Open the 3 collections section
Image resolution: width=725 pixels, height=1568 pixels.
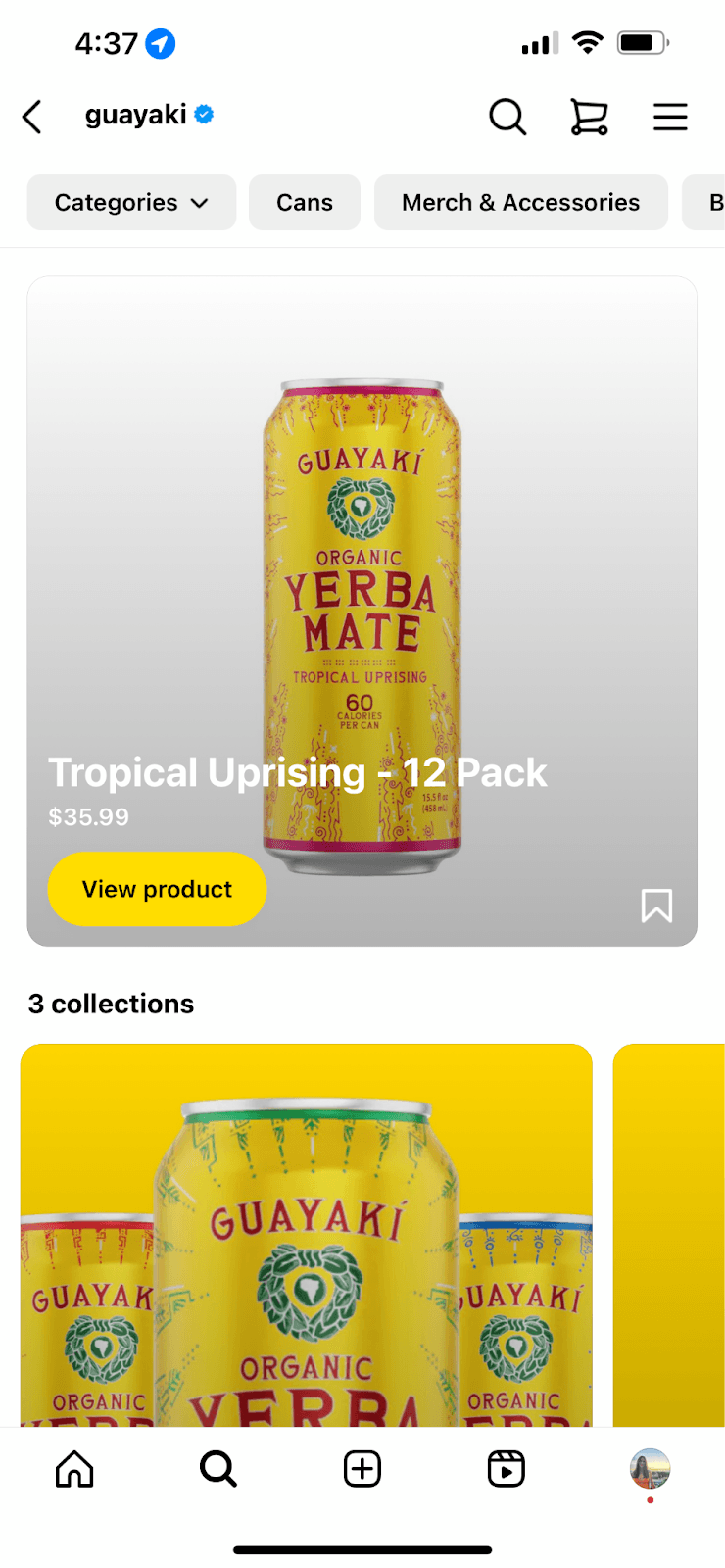coord(112,1004)
